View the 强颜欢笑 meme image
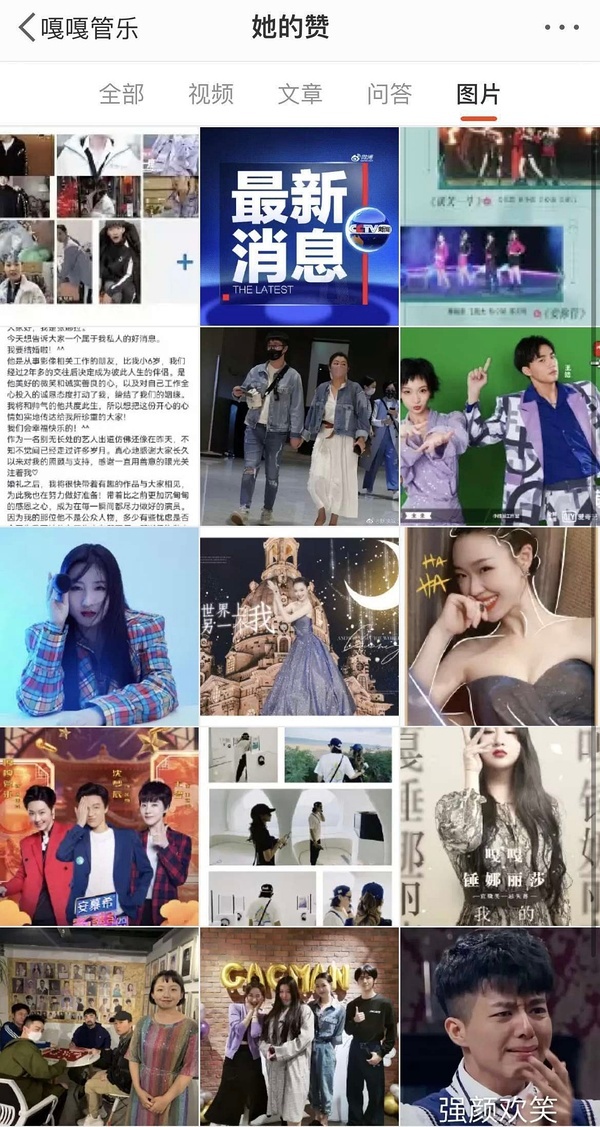This screenshot has width=600, height=1127. tap(499, 1026)
